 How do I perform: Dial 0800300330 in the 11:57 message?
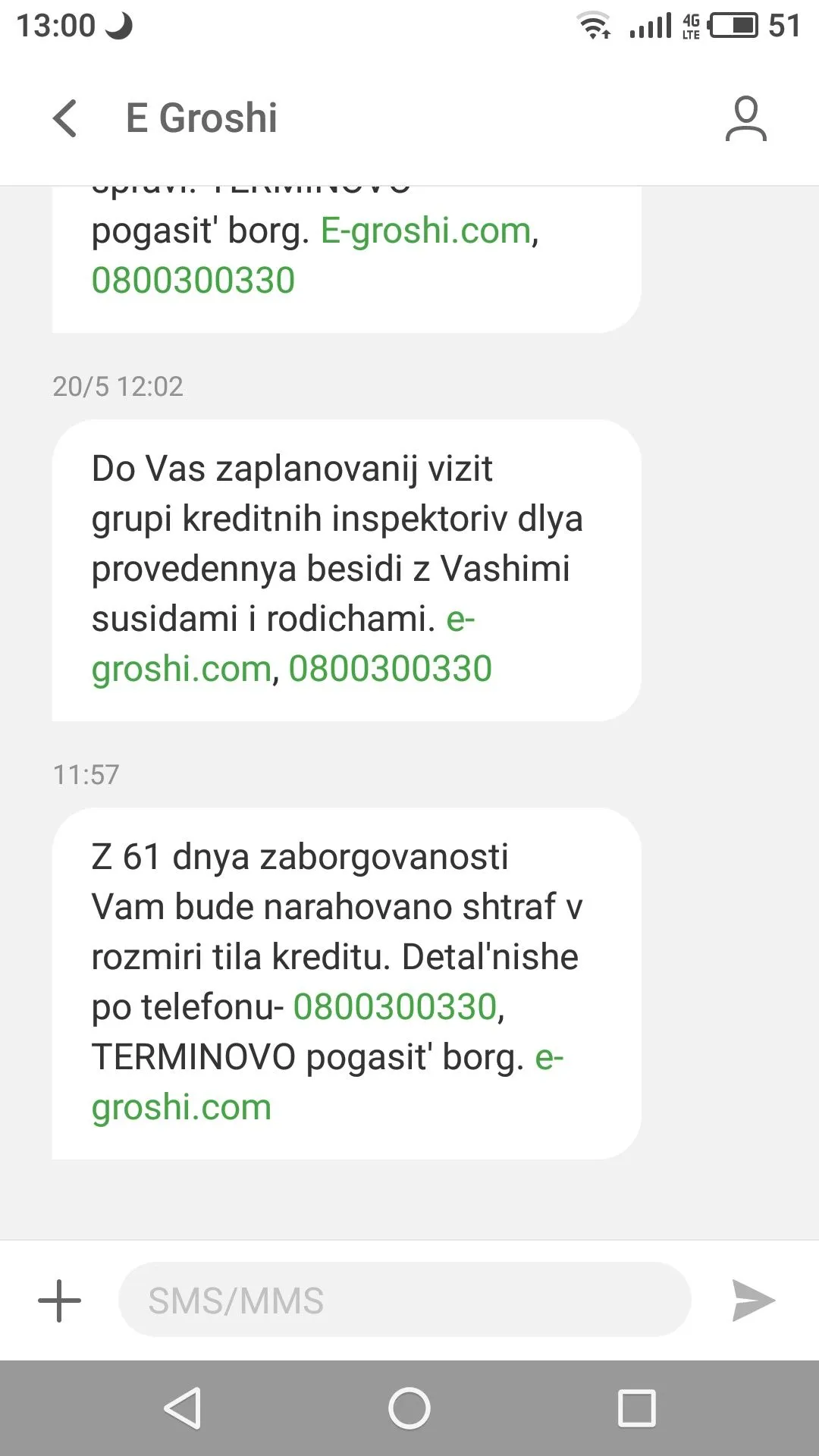pyautogui.click(x=395, y=1007)
